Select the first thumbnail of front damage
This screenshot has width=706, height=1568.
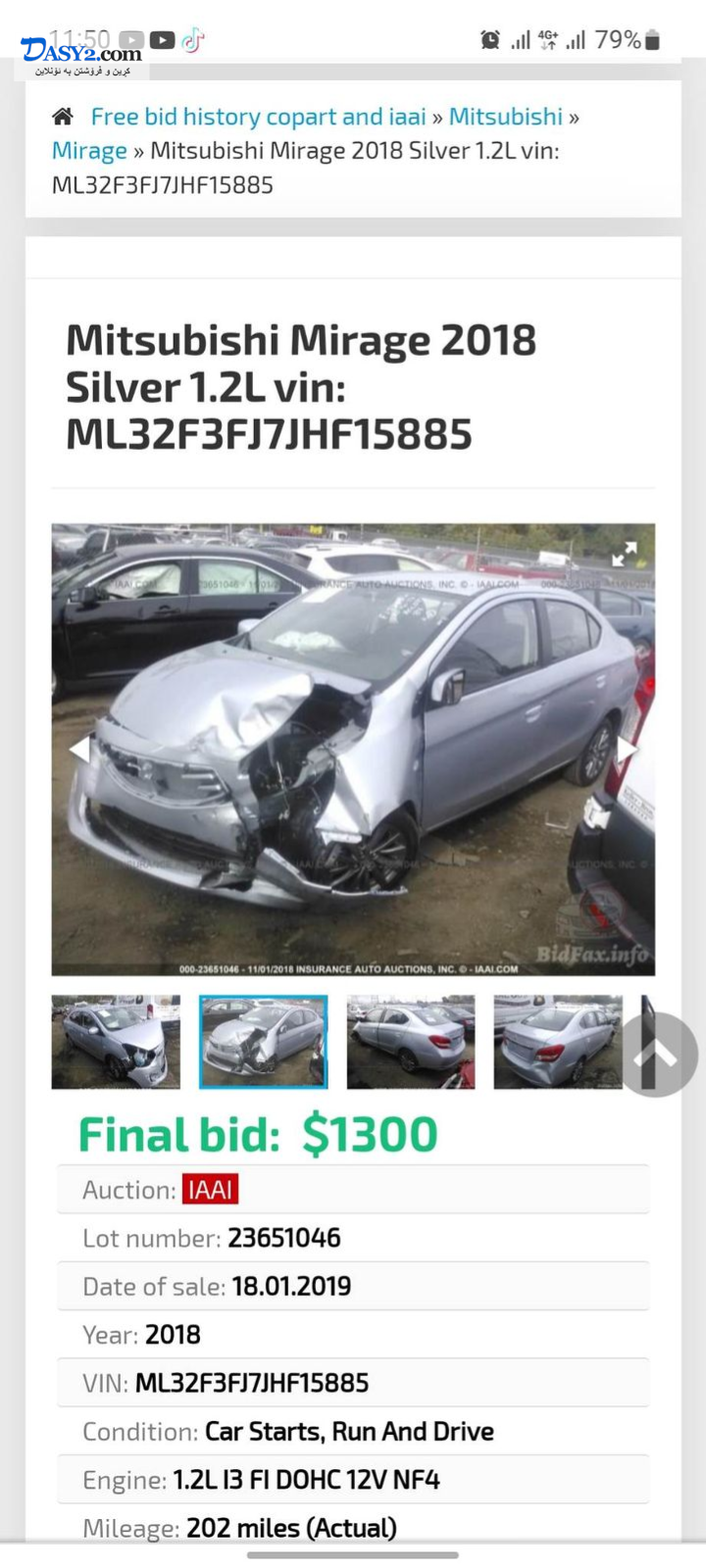116,1042
